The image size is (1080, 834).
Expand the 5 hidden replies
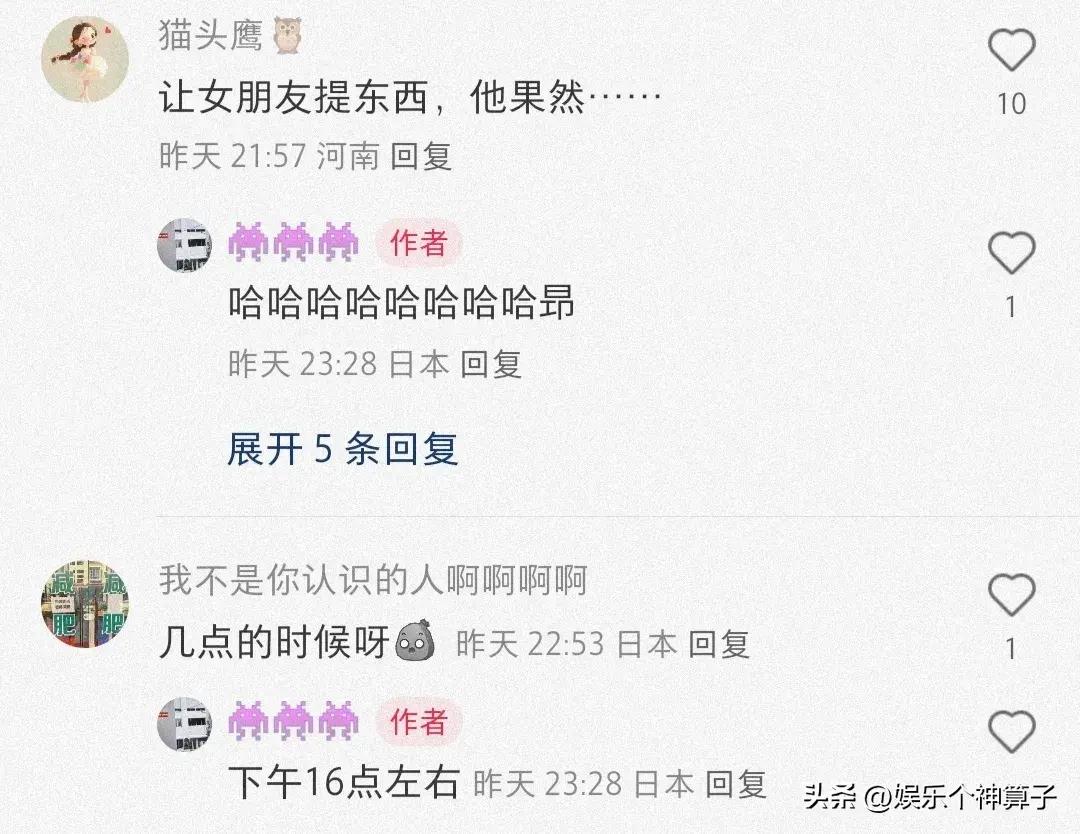(342, 450)
